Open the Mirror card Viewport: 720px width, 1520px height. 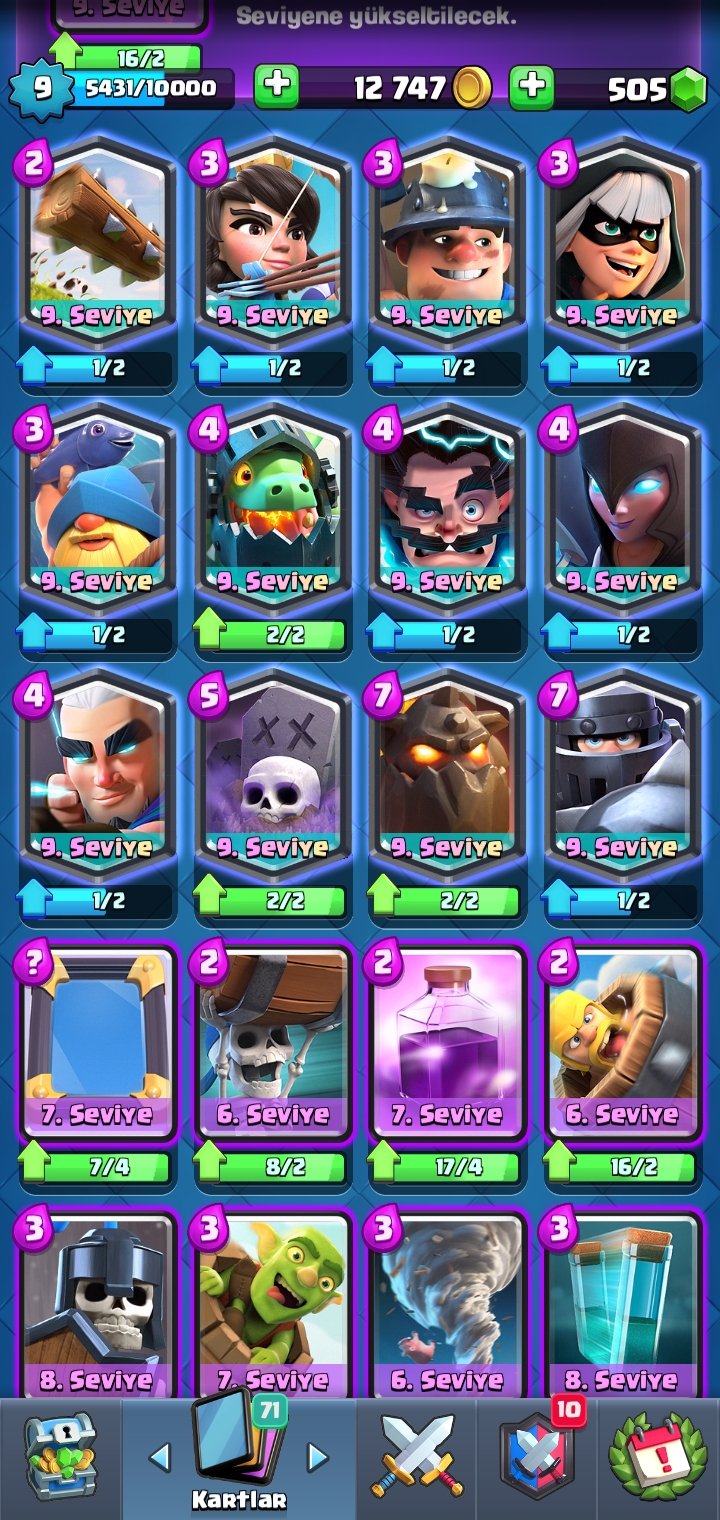[x=97, y=1040]
